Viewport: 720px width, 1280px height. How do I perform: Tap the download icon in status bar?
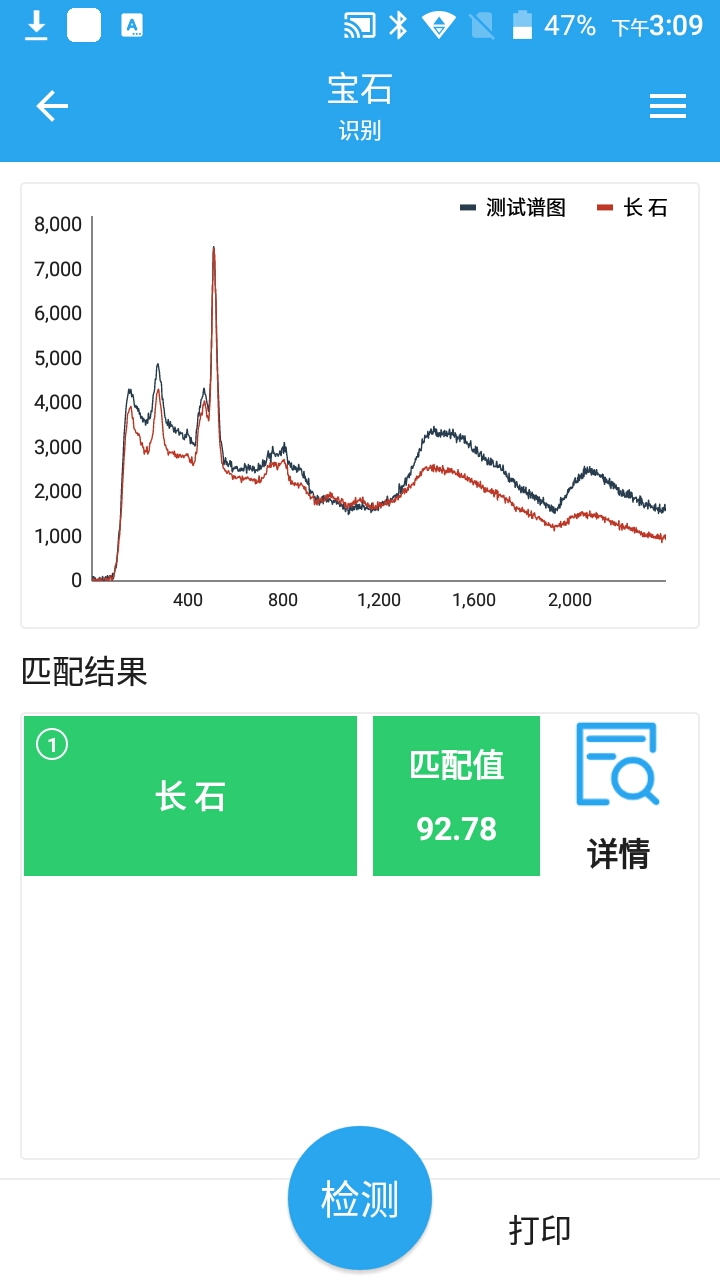point(36,25)
